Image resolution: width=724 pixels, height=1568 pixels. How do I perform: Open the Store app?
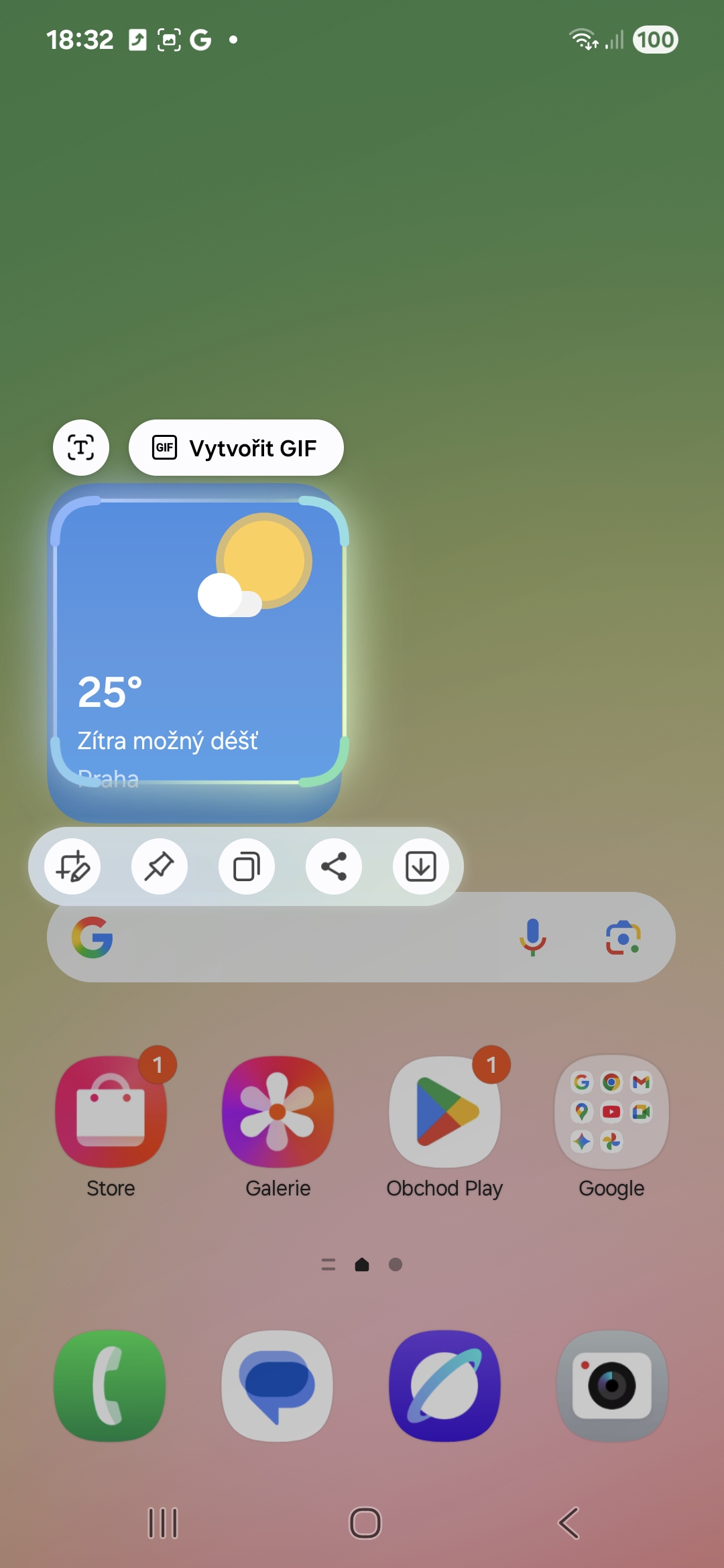point(111,1124)
